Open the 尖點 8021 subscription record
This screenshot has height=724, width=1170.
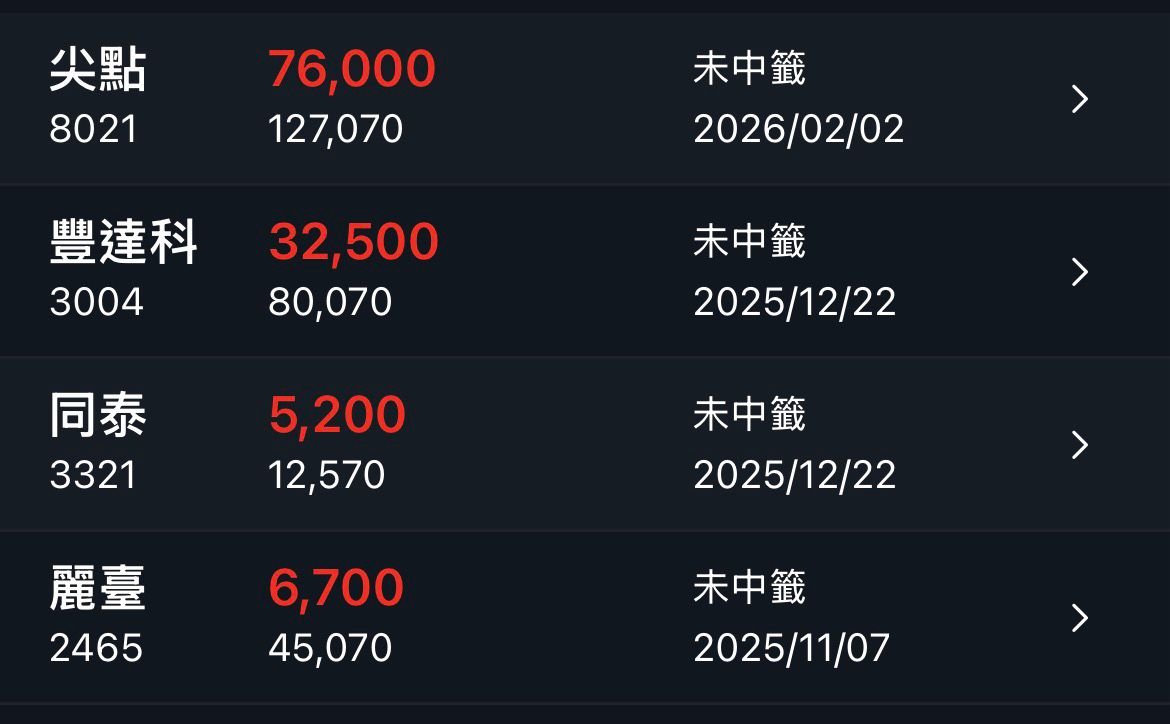pos(584,99)
